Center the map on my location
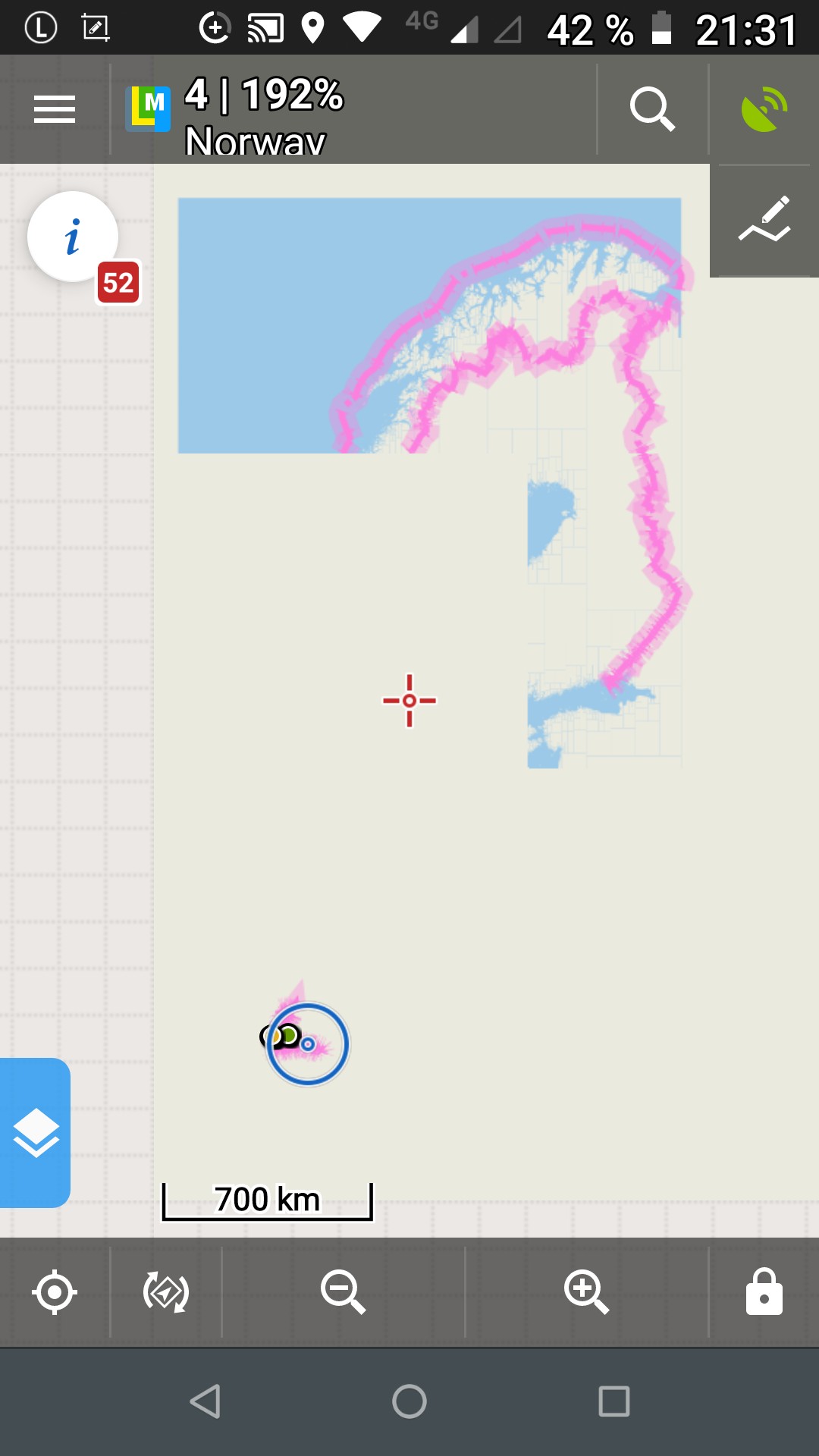The width and height of the screenshot is (819, 1456). (x=55, y=1292)
